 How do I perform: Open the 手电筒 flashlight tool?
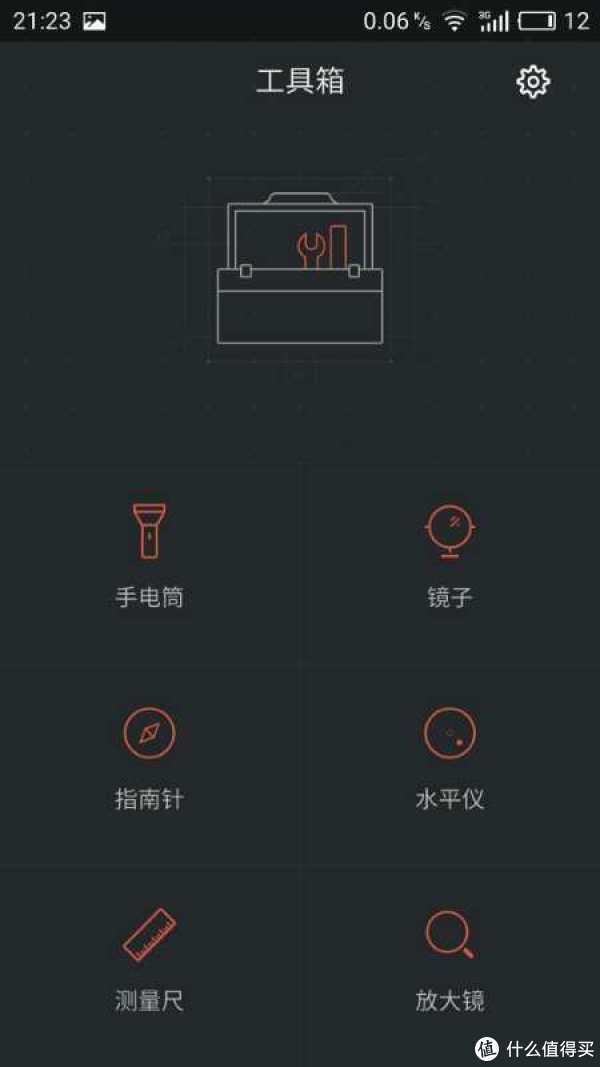149,553
